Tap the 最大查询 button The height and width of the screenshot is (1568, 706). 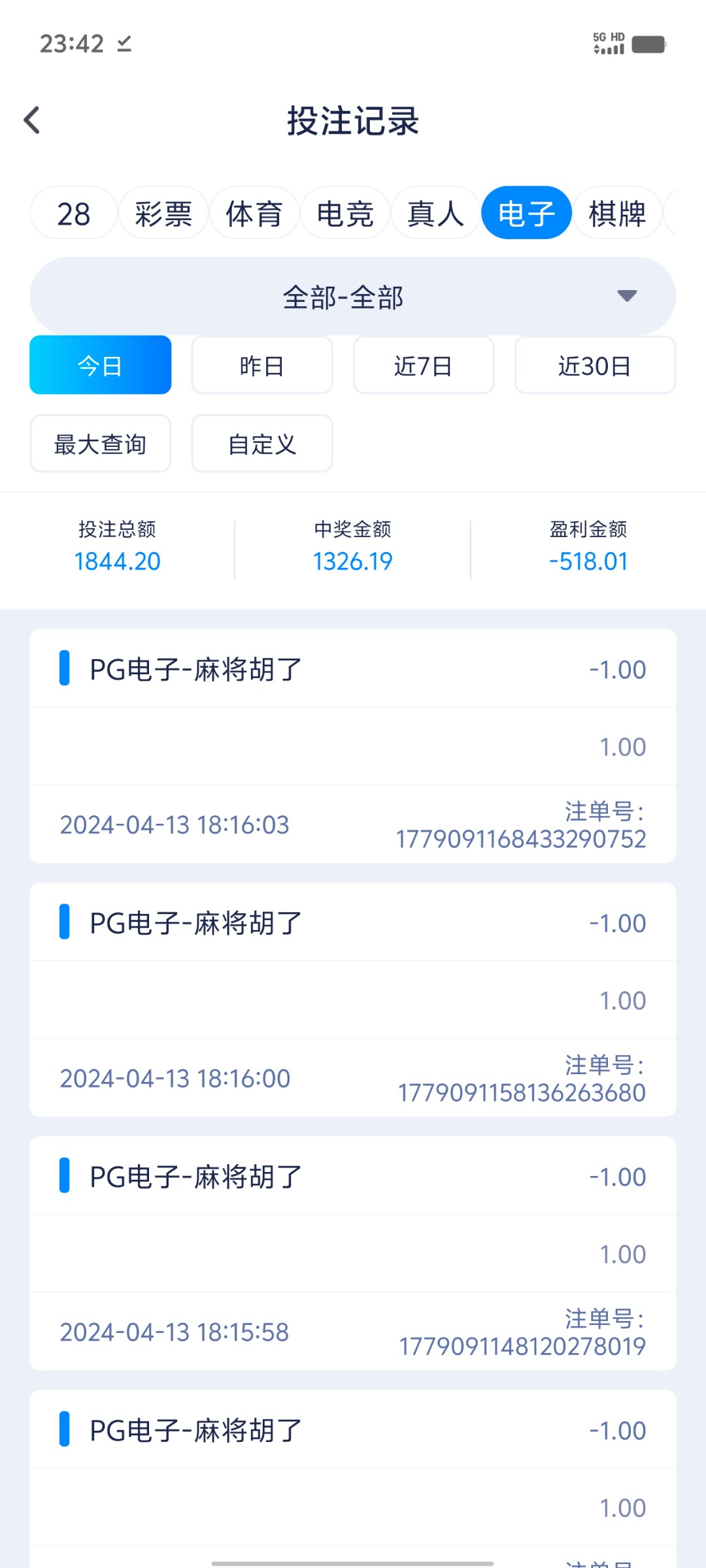point(101,444)
